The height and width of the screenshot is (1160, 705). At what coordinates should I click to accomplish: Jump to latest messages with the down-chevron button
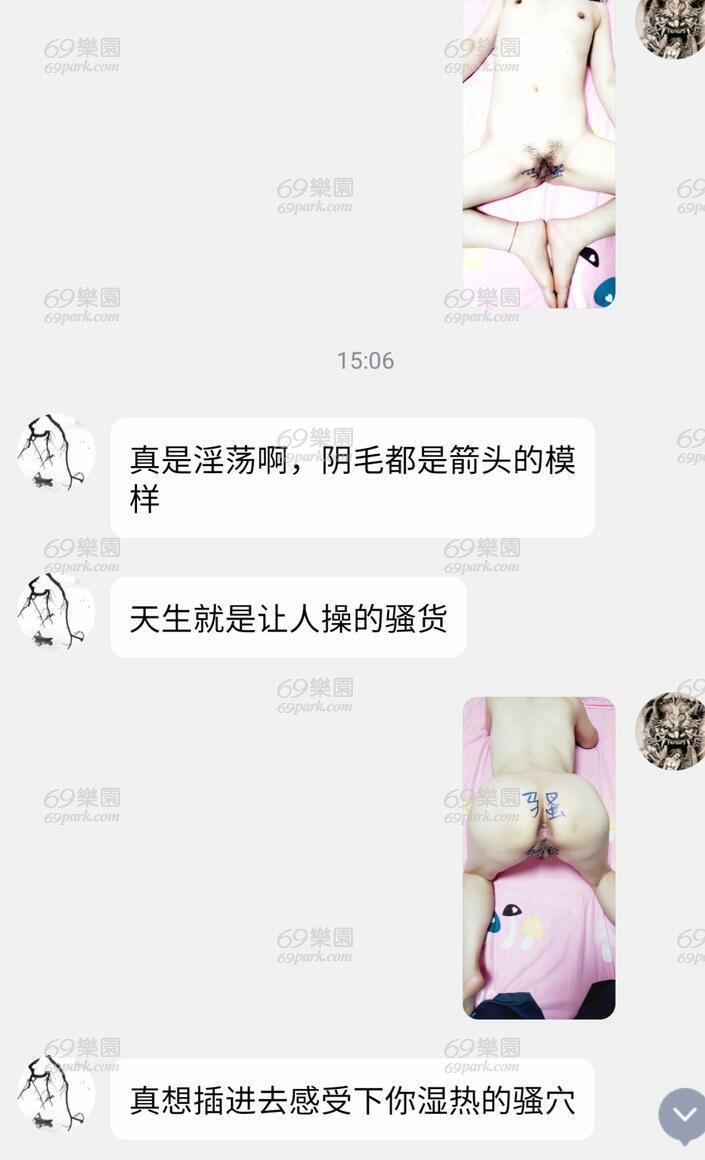pos(682,1115)
